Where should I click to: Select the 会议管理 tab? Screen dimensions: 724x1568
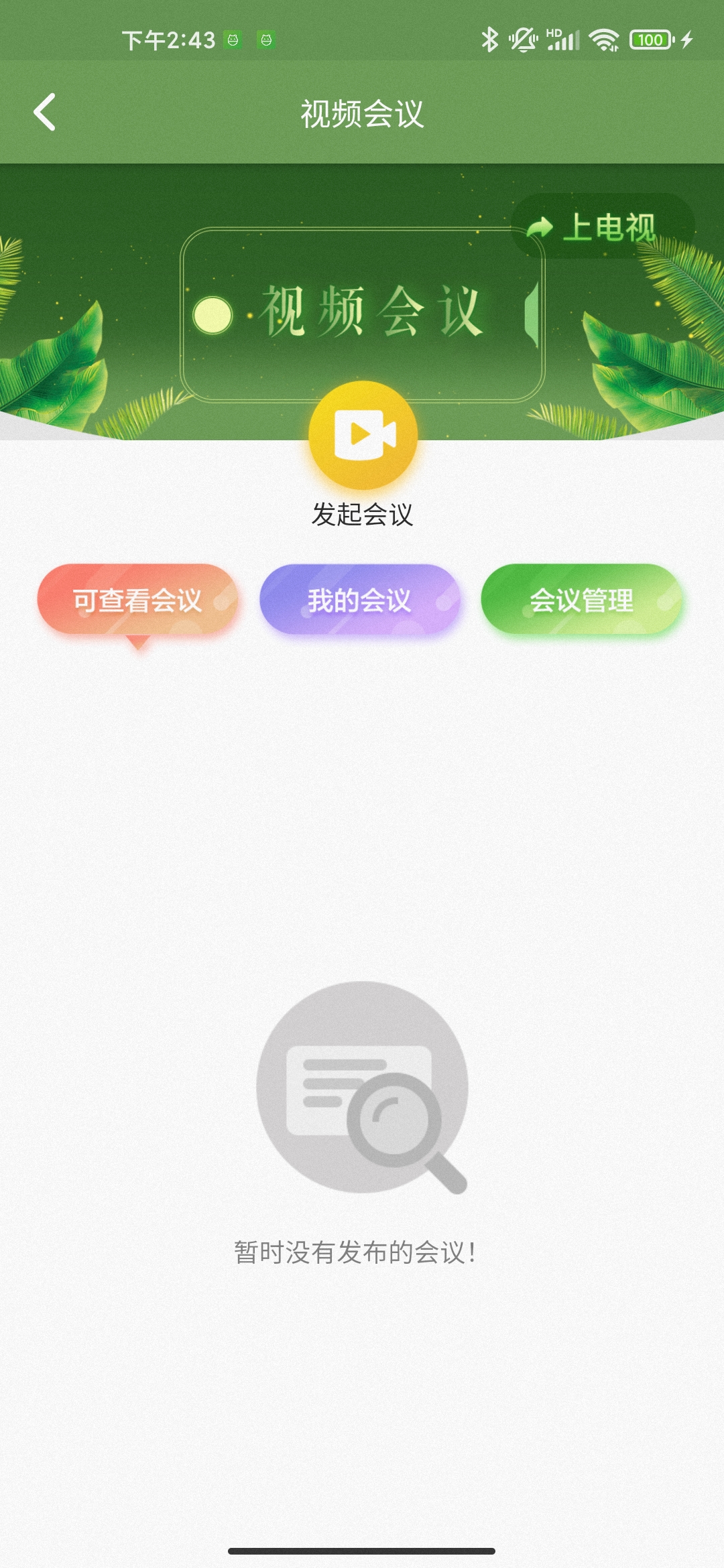[x=581, y=600]
